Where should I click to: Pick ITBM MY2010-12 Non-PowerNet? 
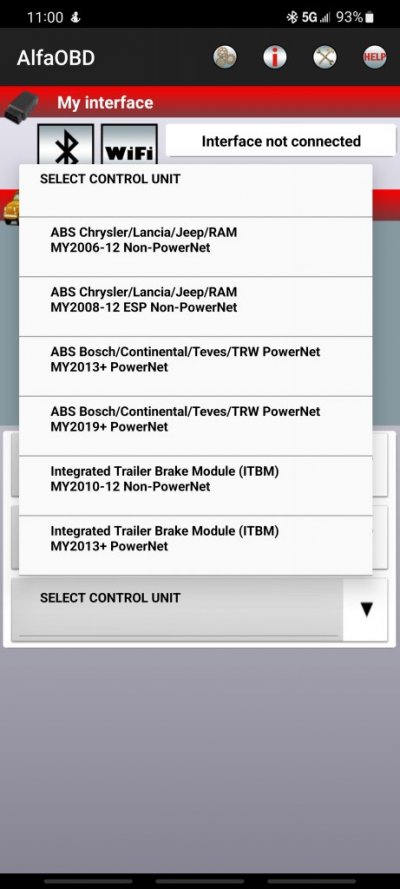[x=195, y=486]
